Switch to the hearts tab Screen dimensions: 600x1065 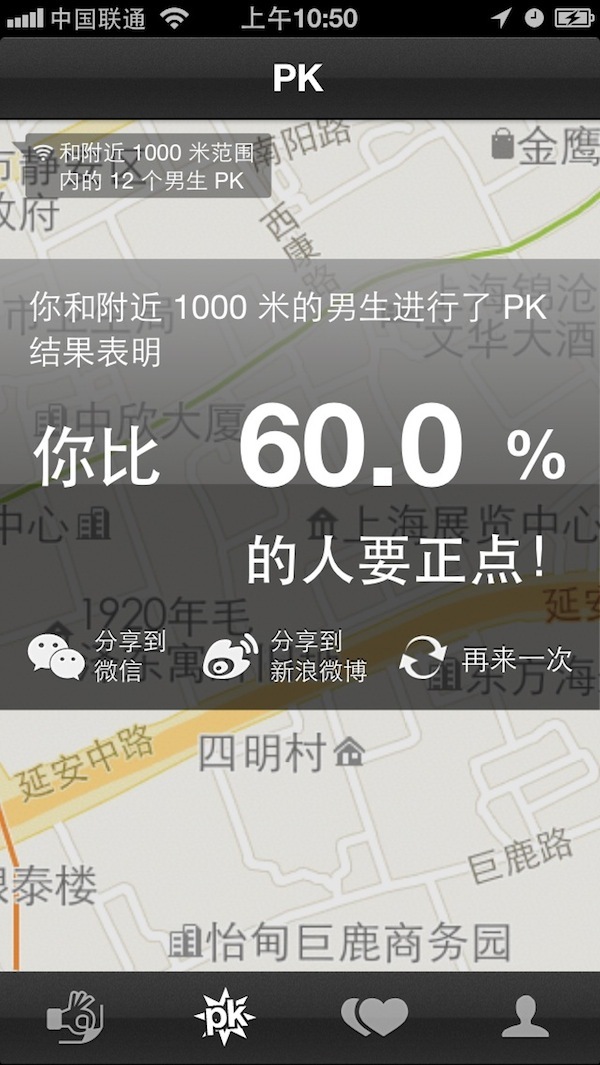pos(375,1018)
